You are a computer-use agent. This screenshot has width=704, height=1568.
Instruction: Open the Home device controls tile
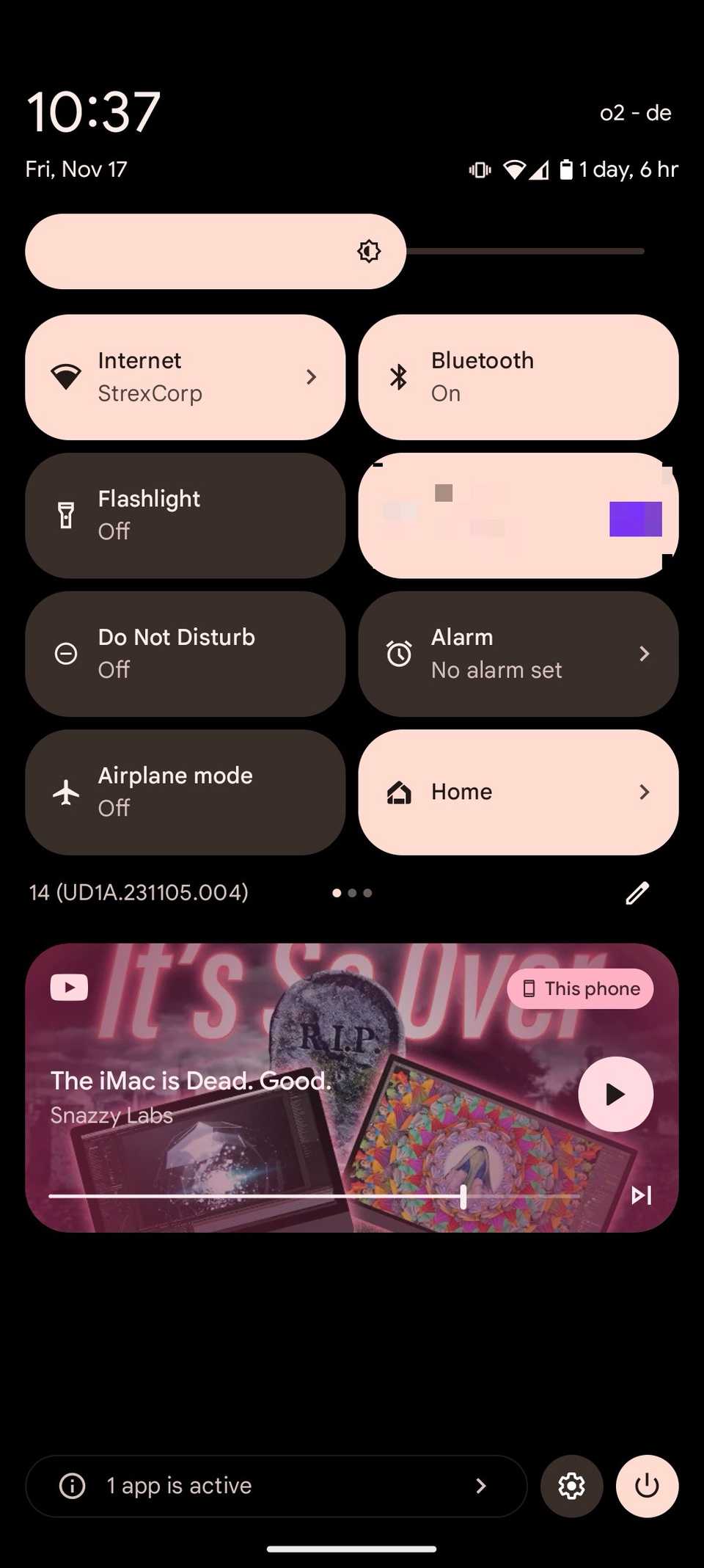tap(518, 792)
